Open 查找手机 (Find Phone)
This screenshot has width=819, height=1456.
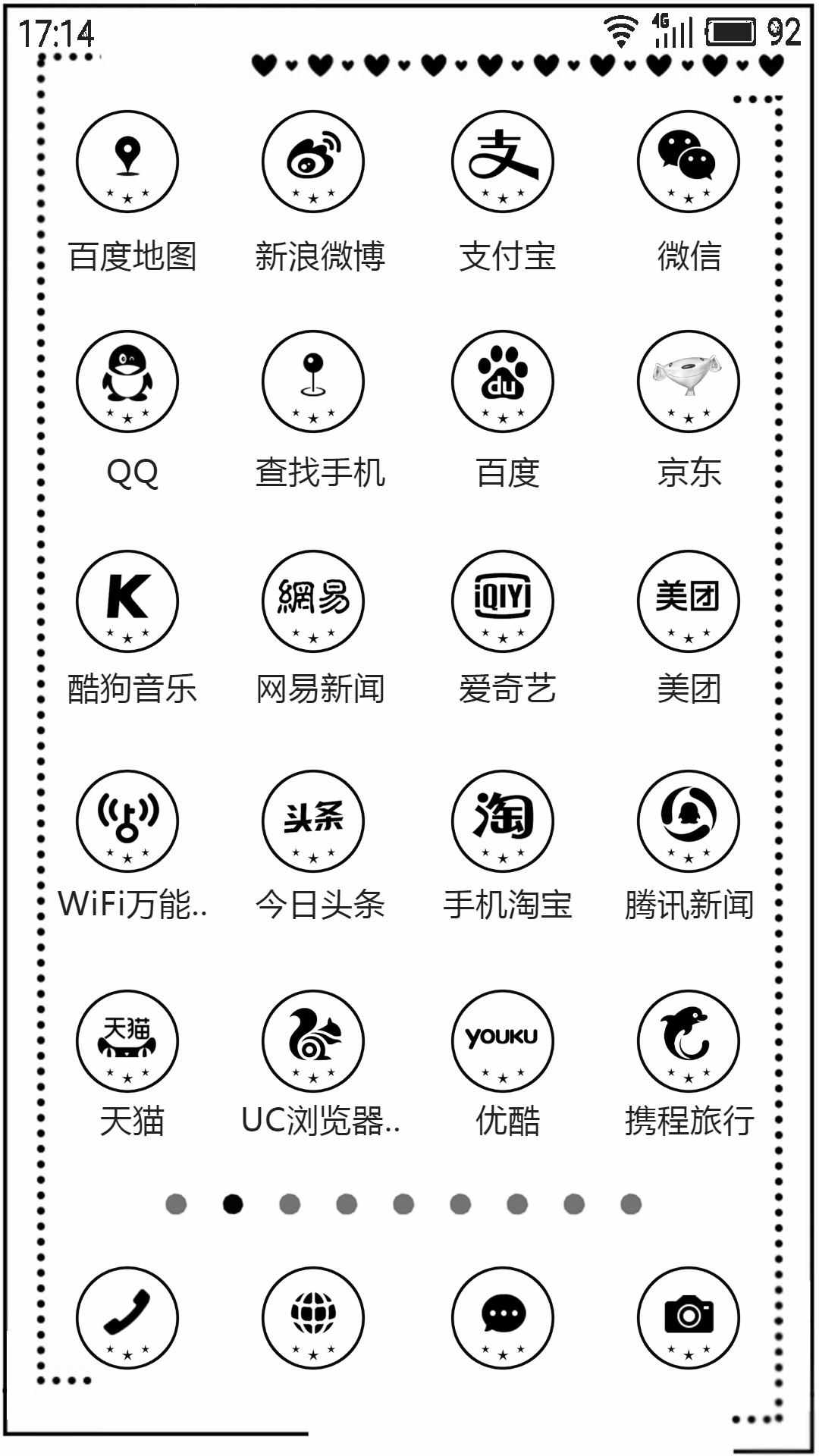pyautogui.click(x=313, y=381)
